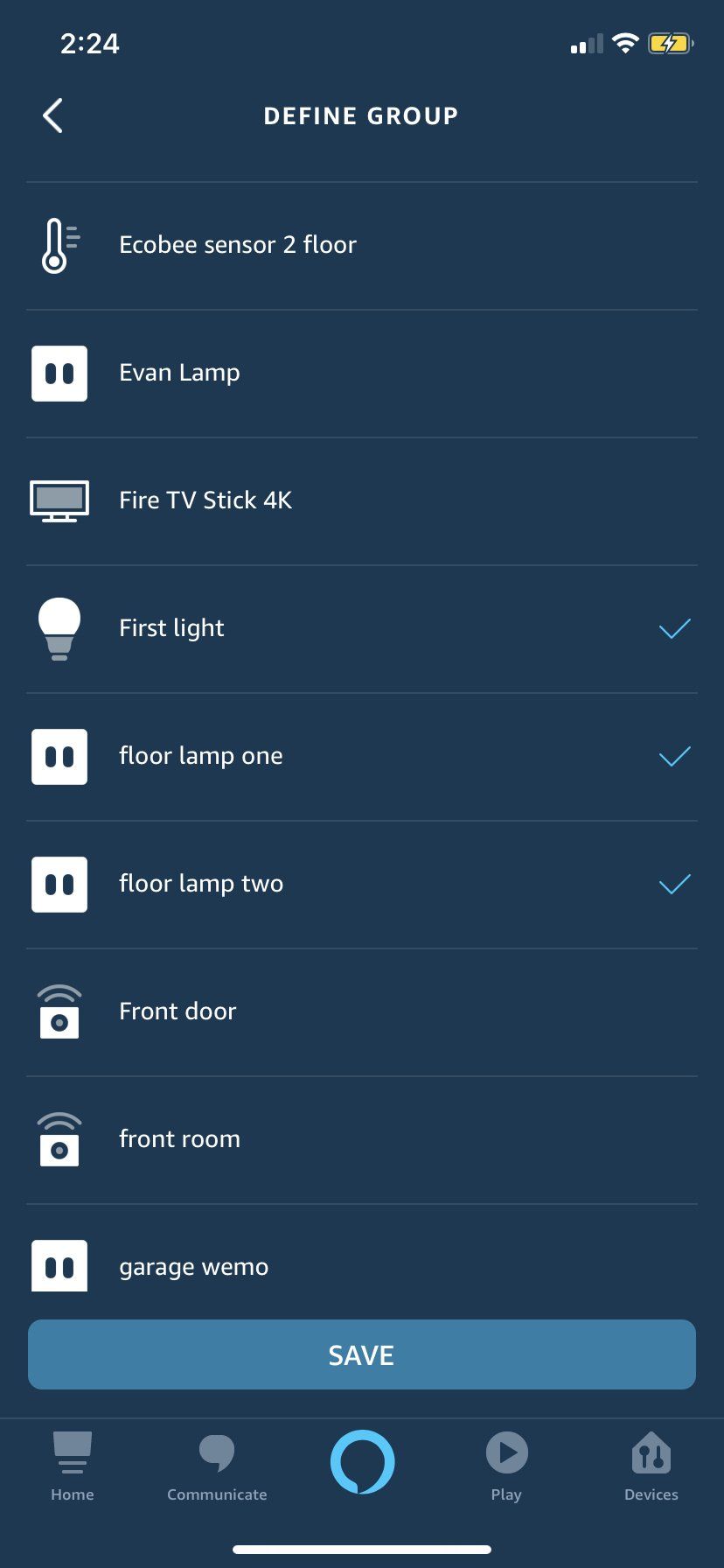Screen dimensions: 724x1568
Task: Click the thermometer icon for Ecobee sensor
Action: coord(58,243)
